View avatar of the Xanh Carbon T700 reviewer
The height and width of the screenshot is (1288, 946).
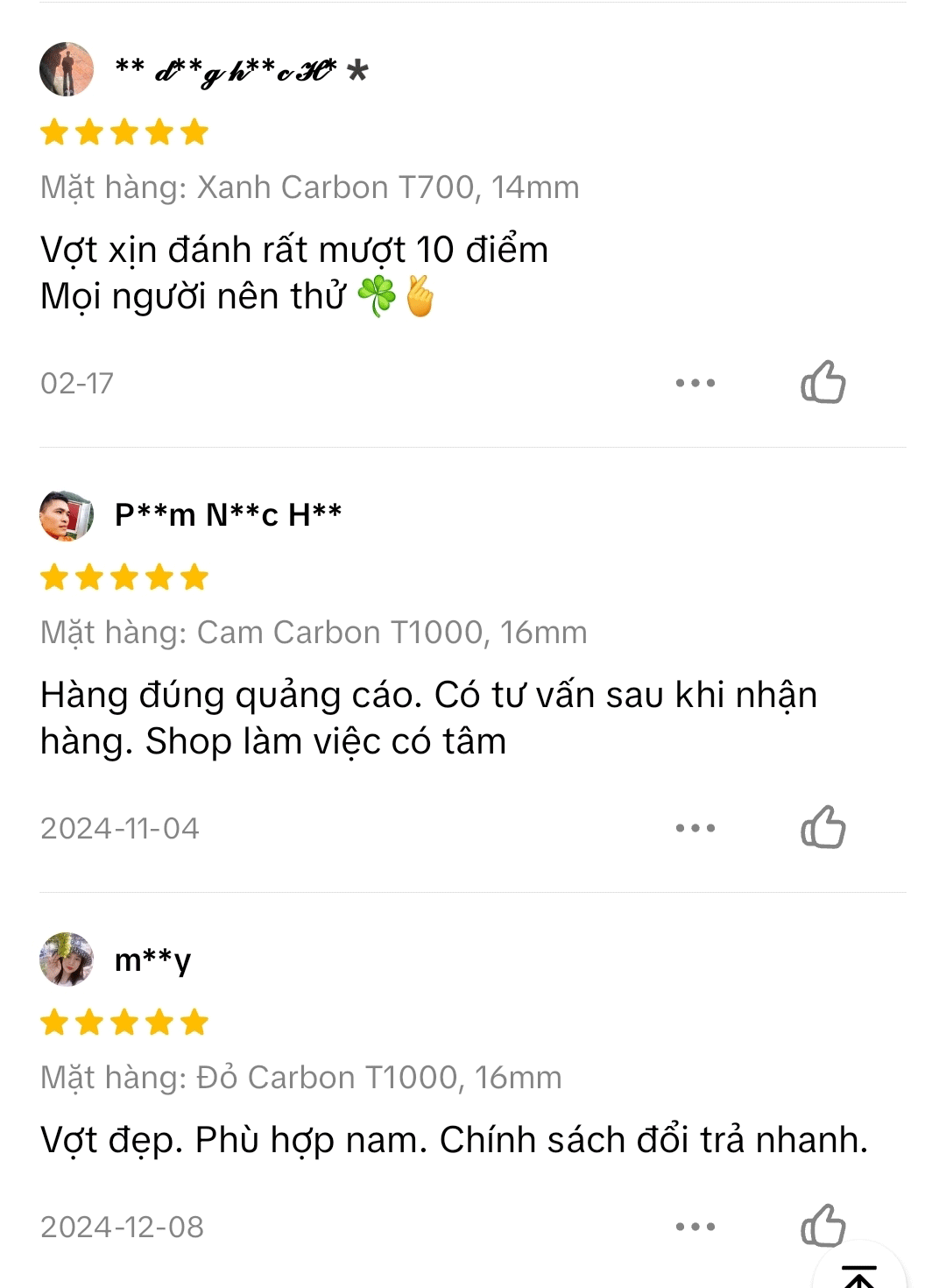coord(67,69)
